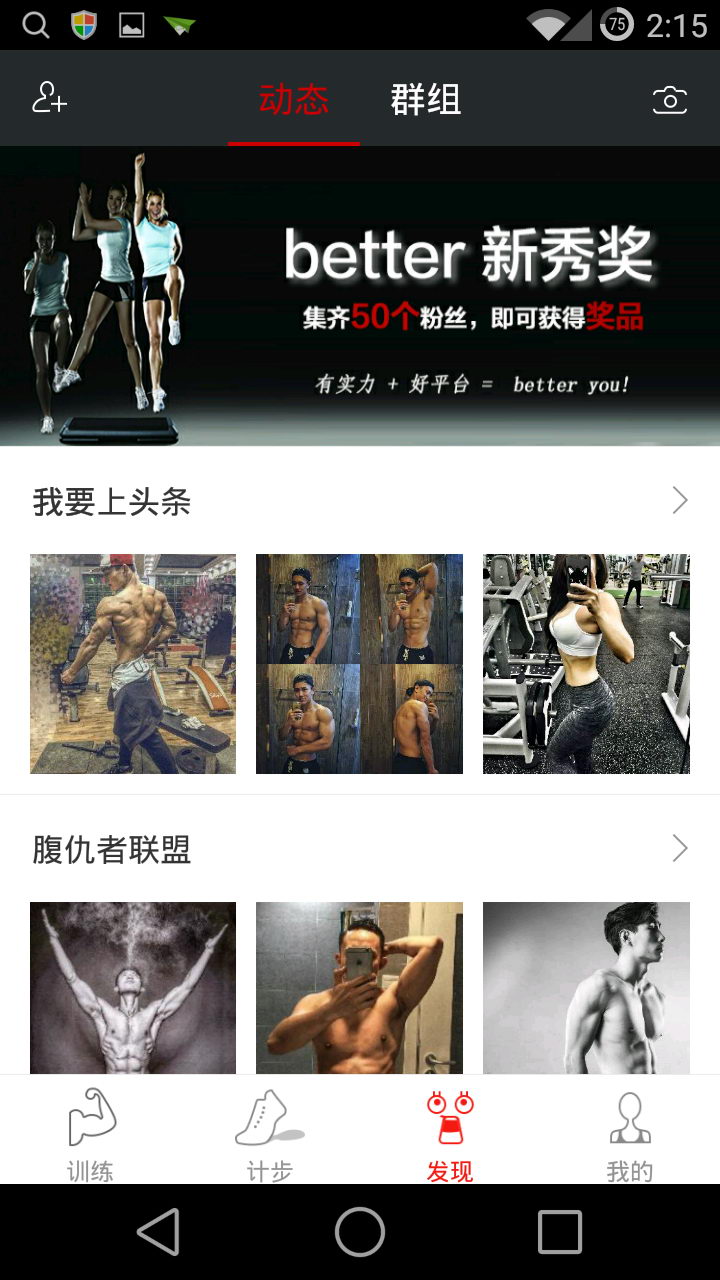
Task: Switch to the 群组 tab
Action: point(424,101)
